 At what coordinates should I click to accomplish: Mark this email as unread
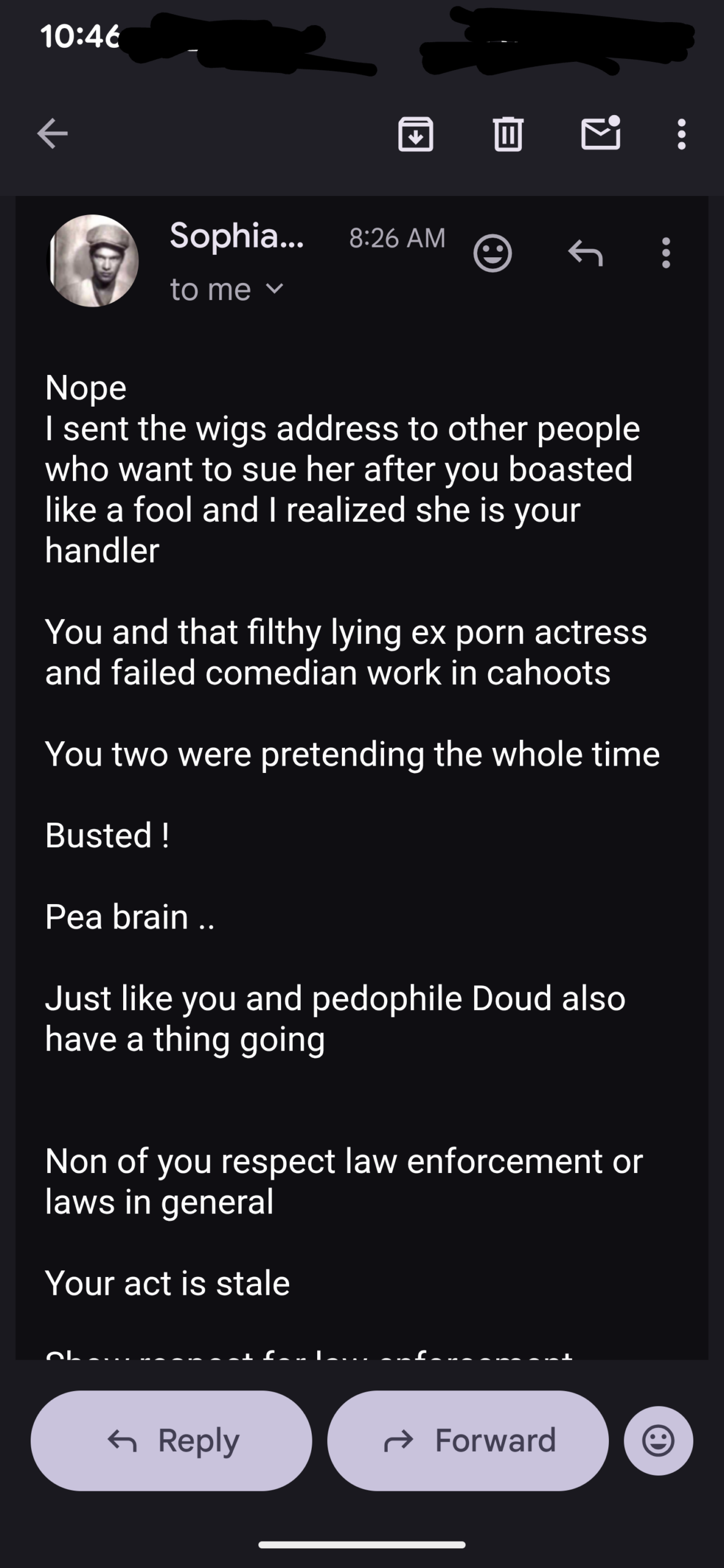[600, 134]
